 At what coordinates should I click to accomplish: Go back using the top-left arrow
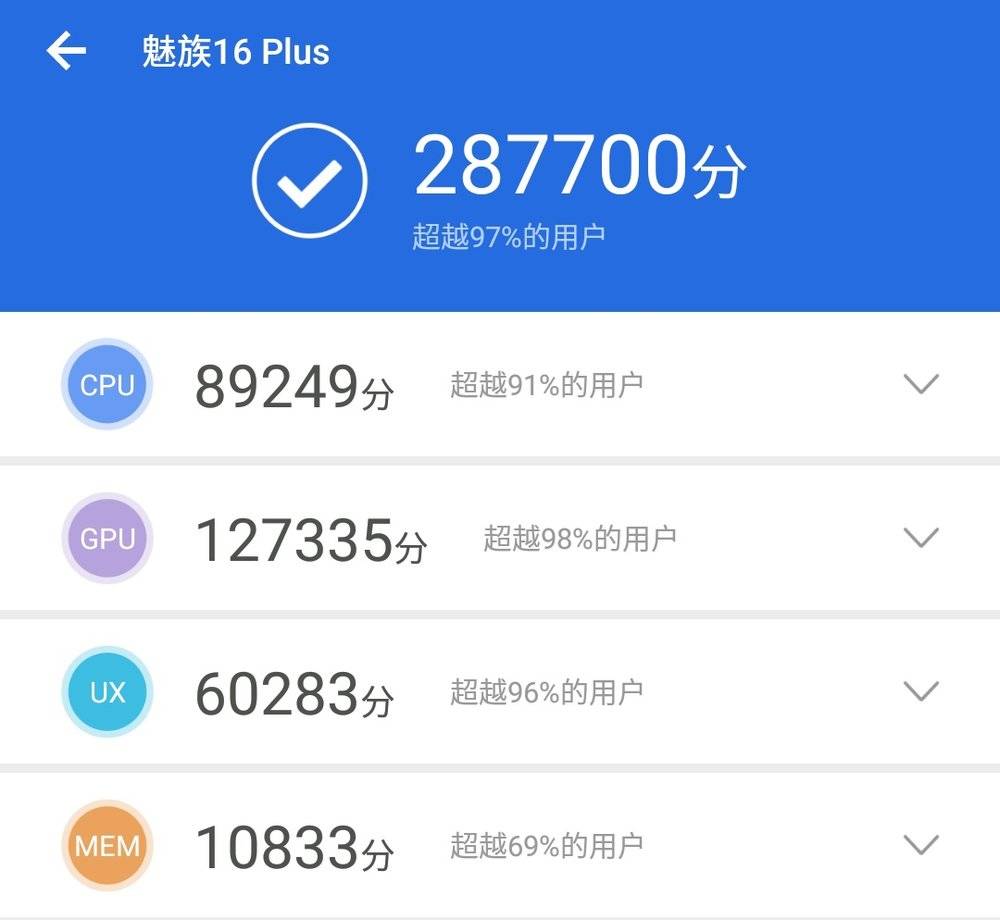click(66, 51)
